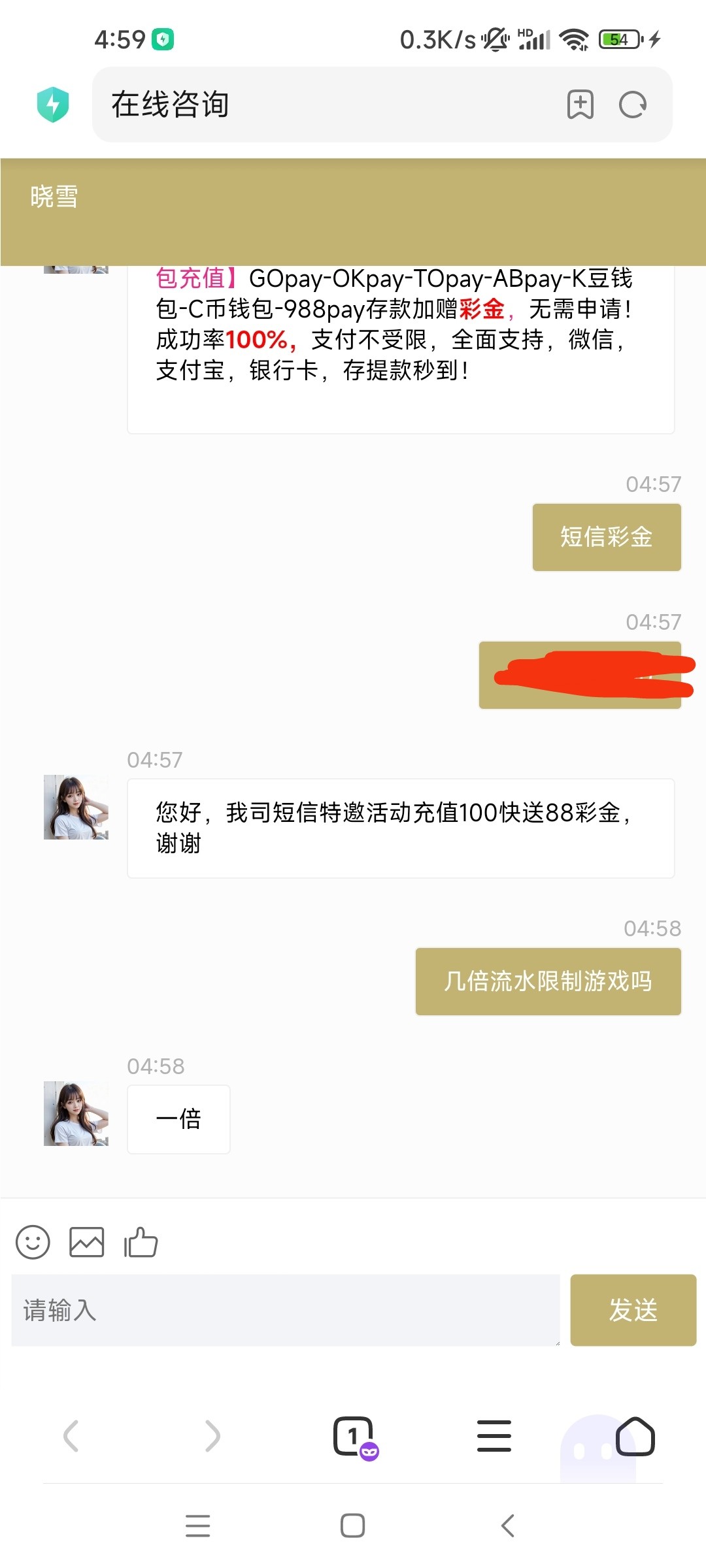
Task: Reload the page with the refresh icon
Action: 633,105
